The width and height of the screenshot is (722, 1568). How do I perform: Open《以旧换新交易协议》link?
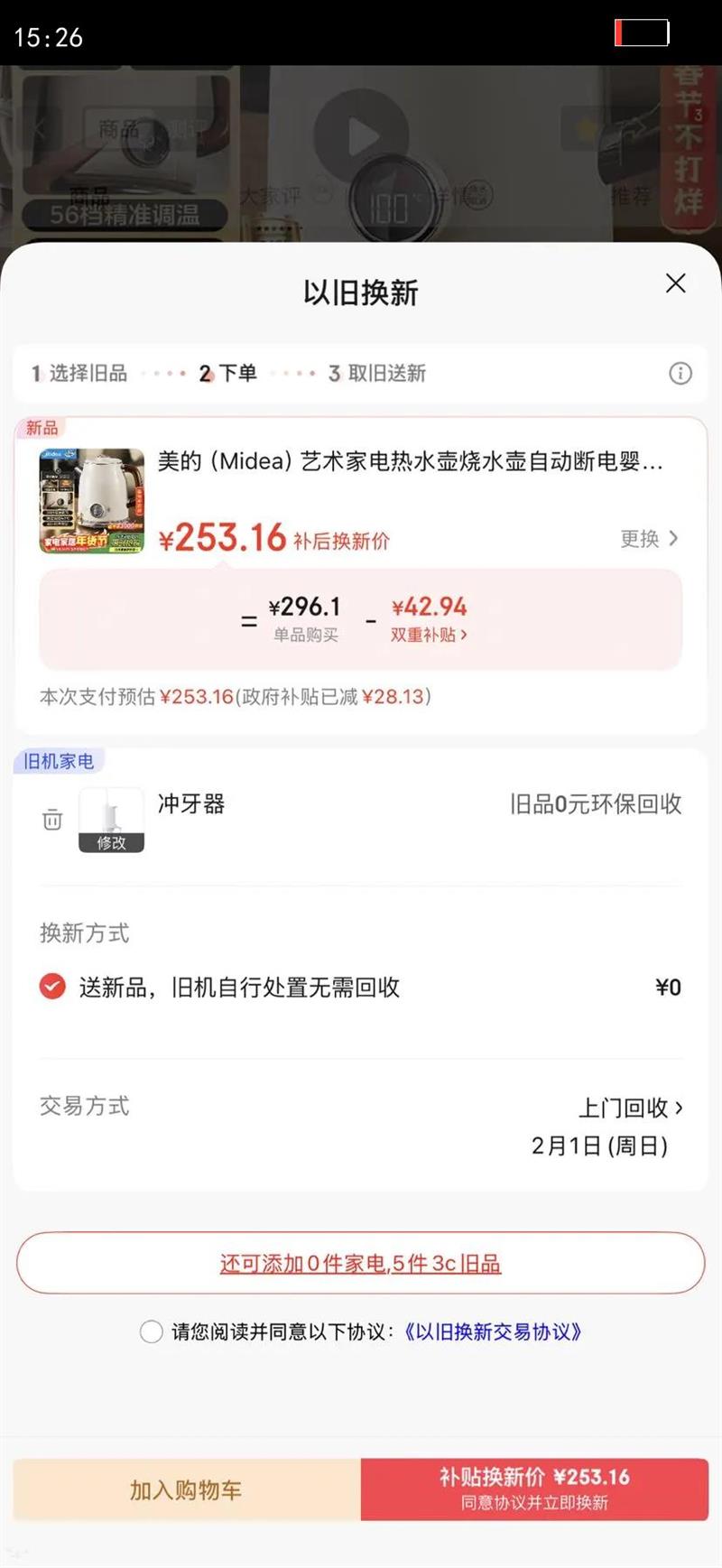[x=492, y=1331]
